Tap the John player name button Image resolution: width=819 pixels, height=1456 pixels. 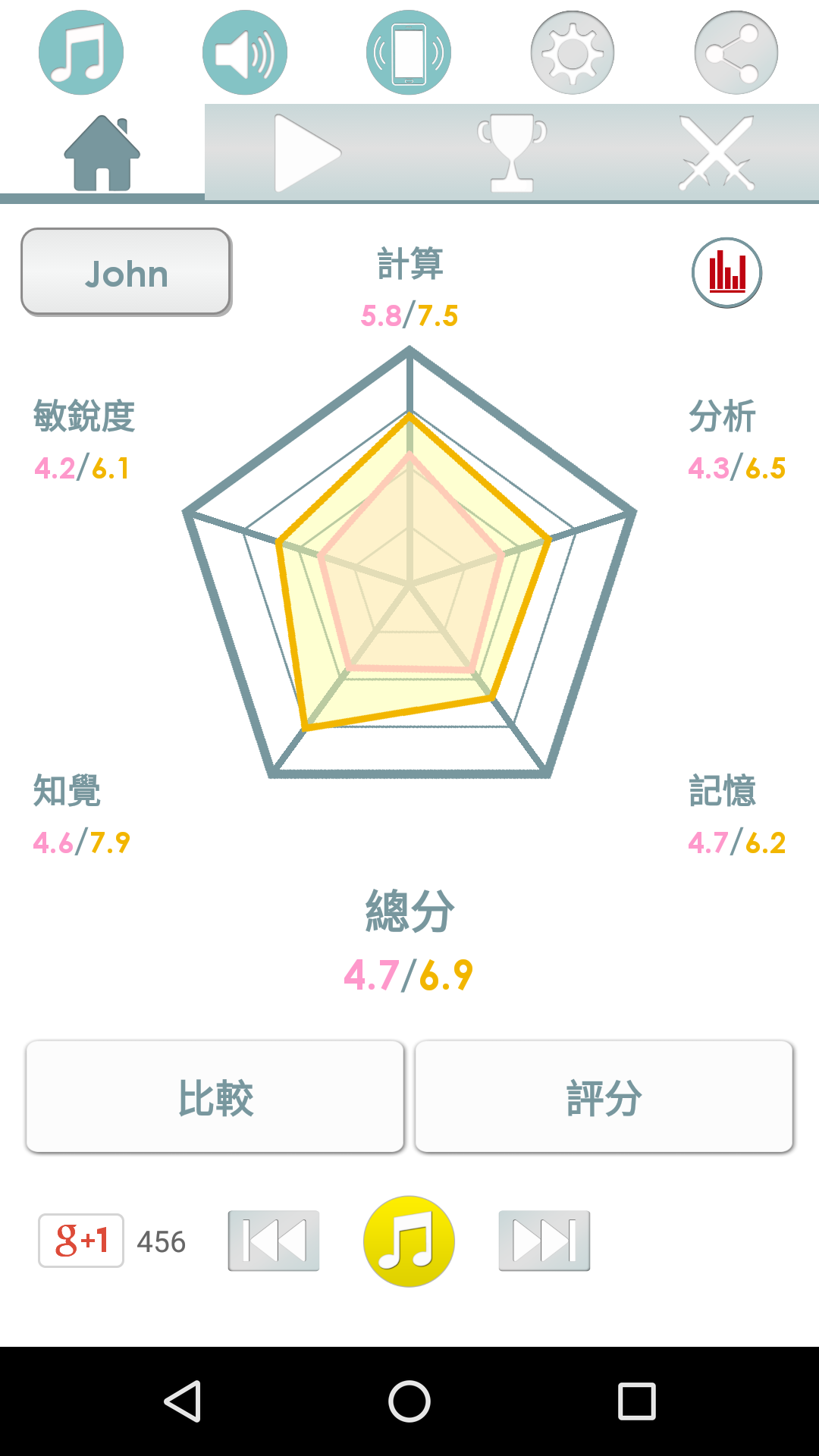(126, 272)
